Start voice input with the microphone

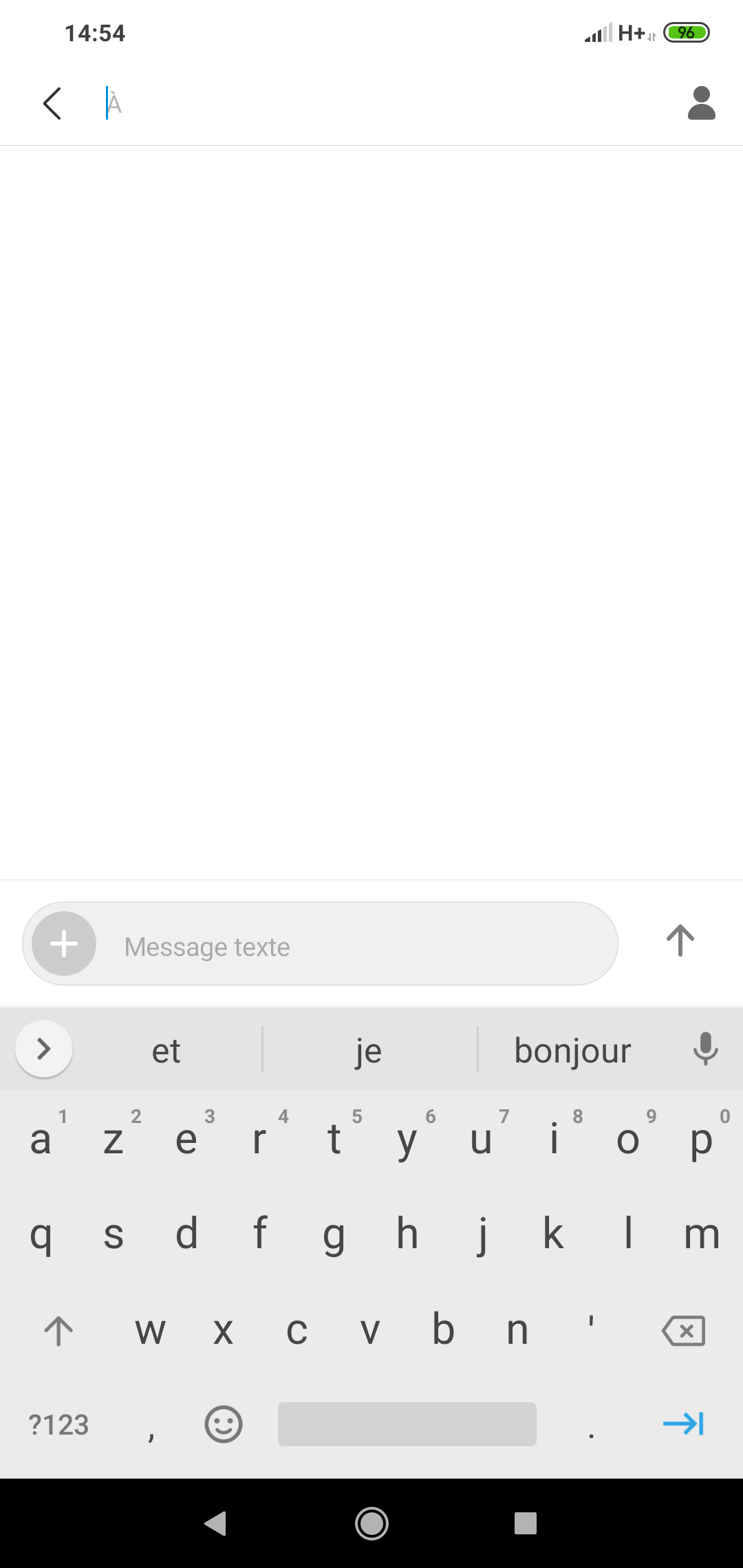[705, 1049]
